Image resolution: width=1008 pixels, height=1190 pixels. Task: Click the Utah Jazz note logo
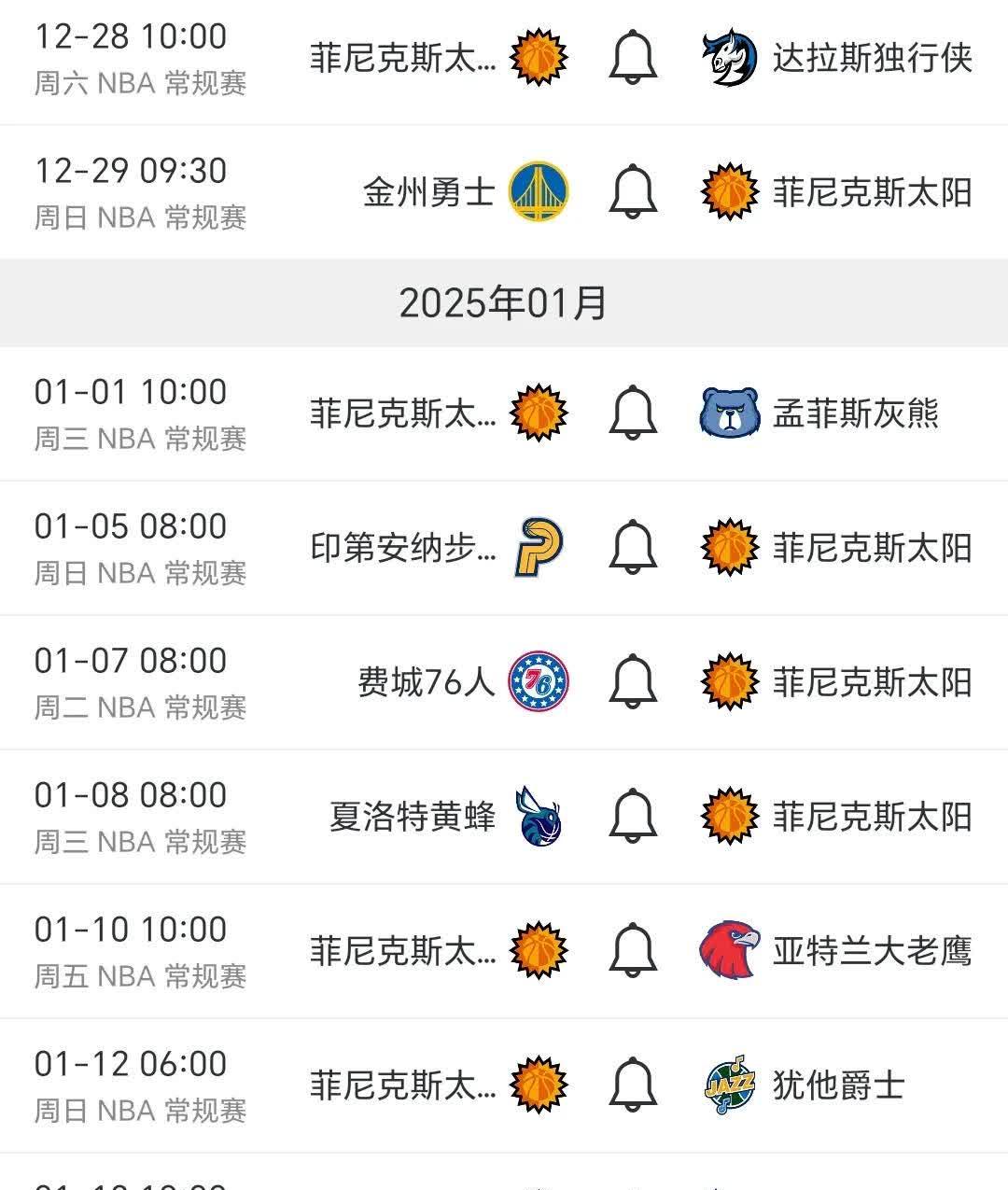(731, 1083)
